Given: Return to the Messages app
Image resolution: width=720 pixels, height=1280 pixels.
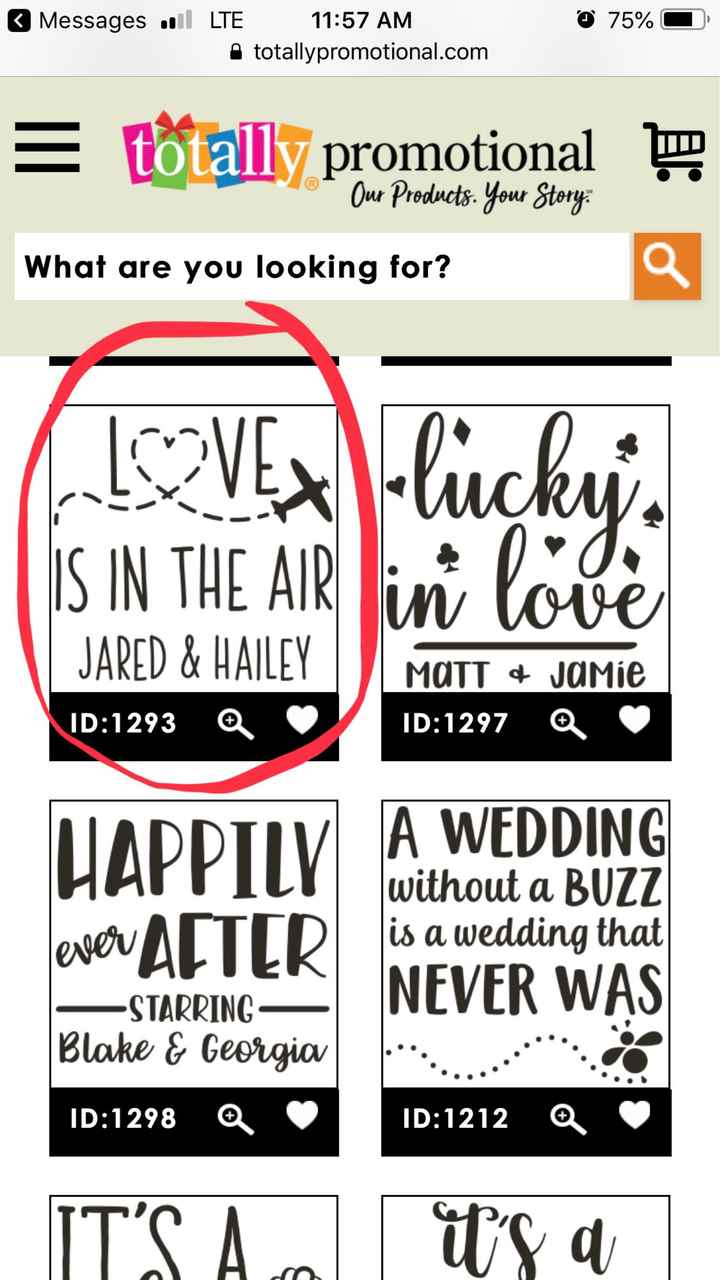Looking at the screenshot, I should point(78,20).
